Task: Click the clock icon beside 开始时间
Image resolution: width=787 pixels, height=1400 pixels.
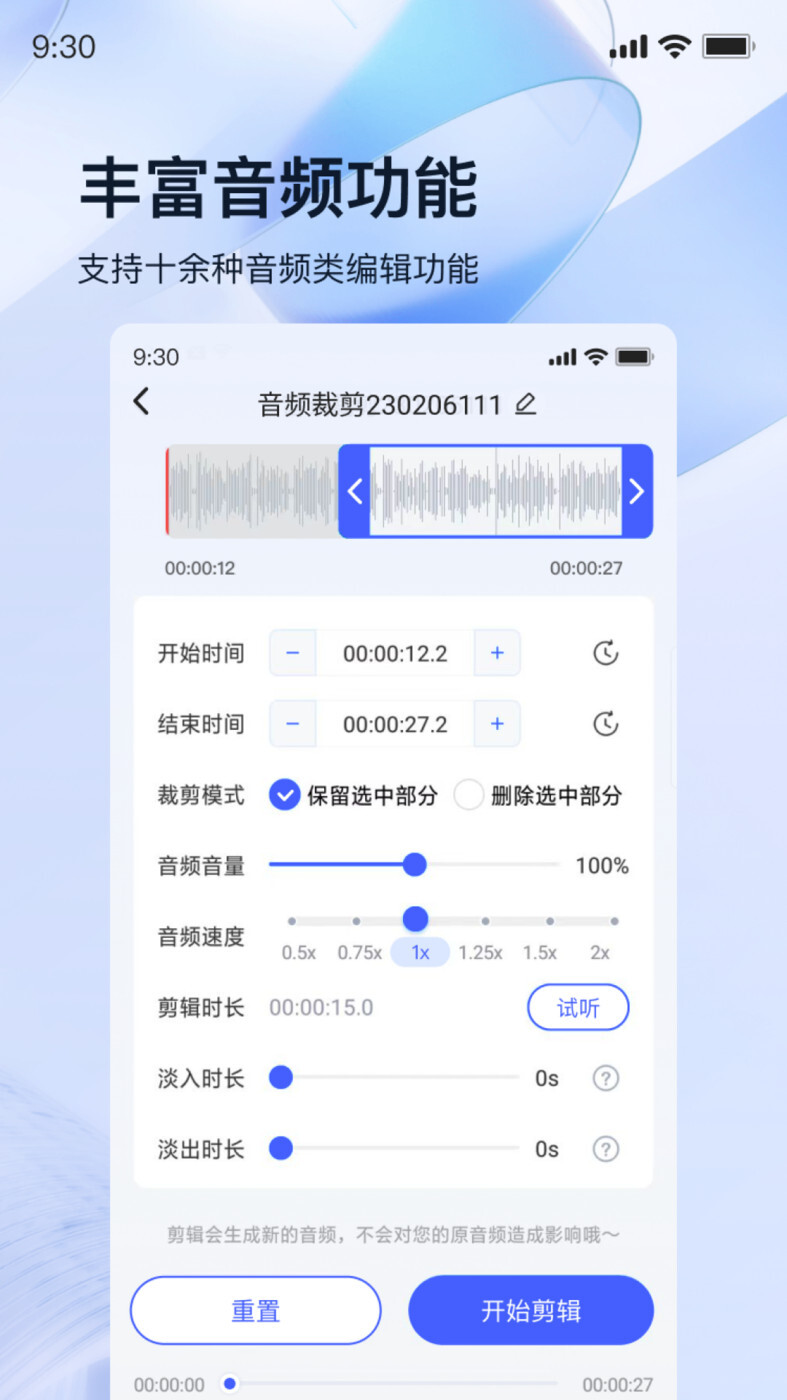Action: [604, 653]
